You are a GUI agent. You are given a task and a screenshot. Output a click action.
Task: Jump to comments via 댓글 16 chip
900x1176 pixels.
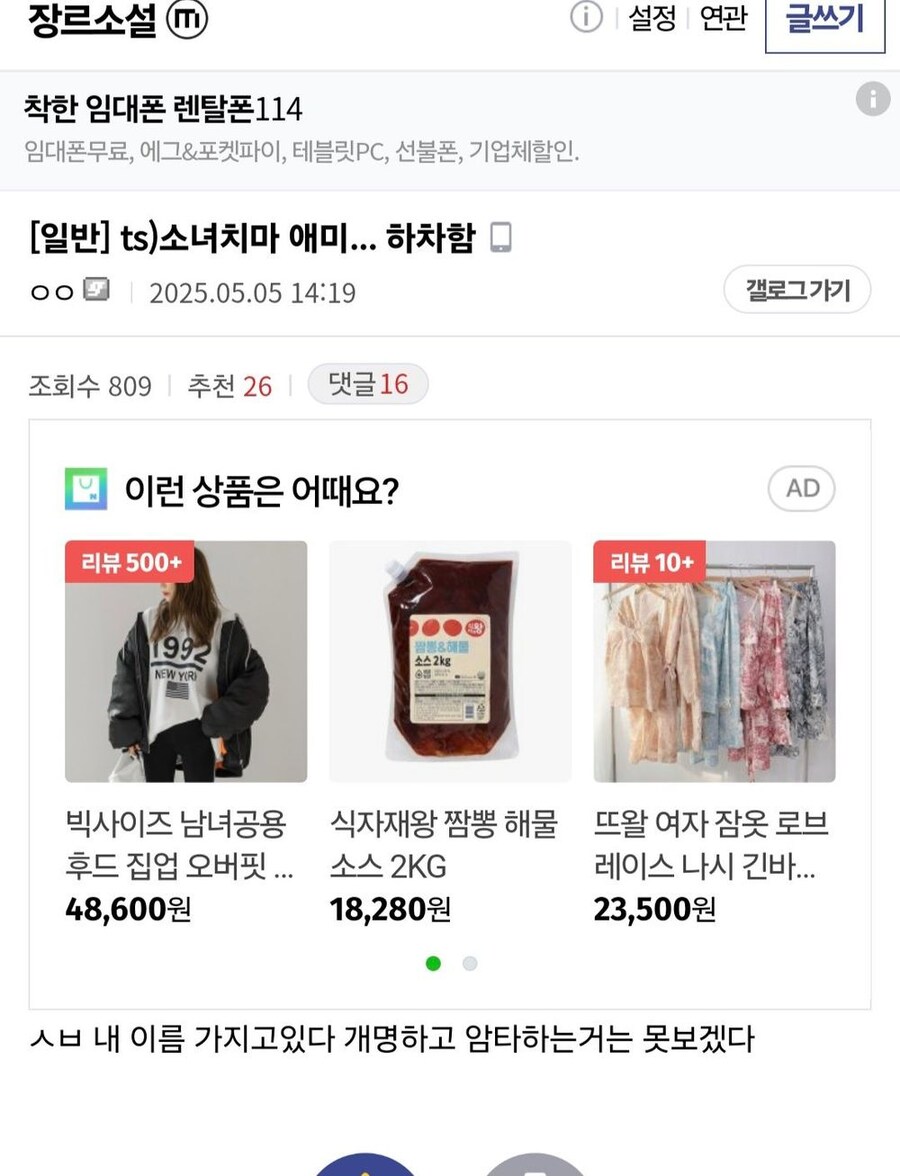pyautogui.click(x=367, y=384)
